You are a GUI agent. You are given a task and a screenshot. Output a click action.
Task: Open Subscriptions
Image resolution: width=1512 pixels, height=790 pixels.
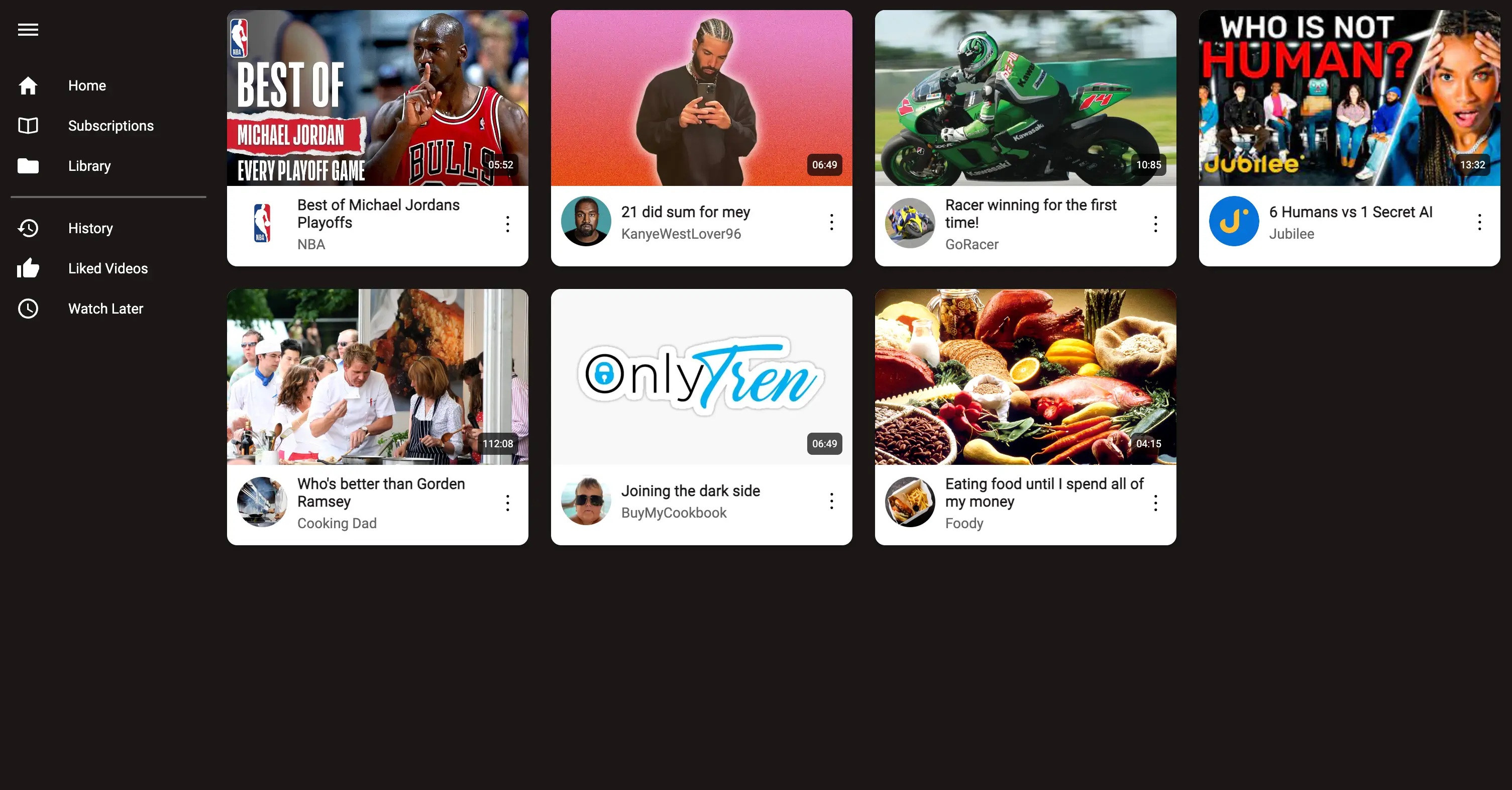(111, 126)
